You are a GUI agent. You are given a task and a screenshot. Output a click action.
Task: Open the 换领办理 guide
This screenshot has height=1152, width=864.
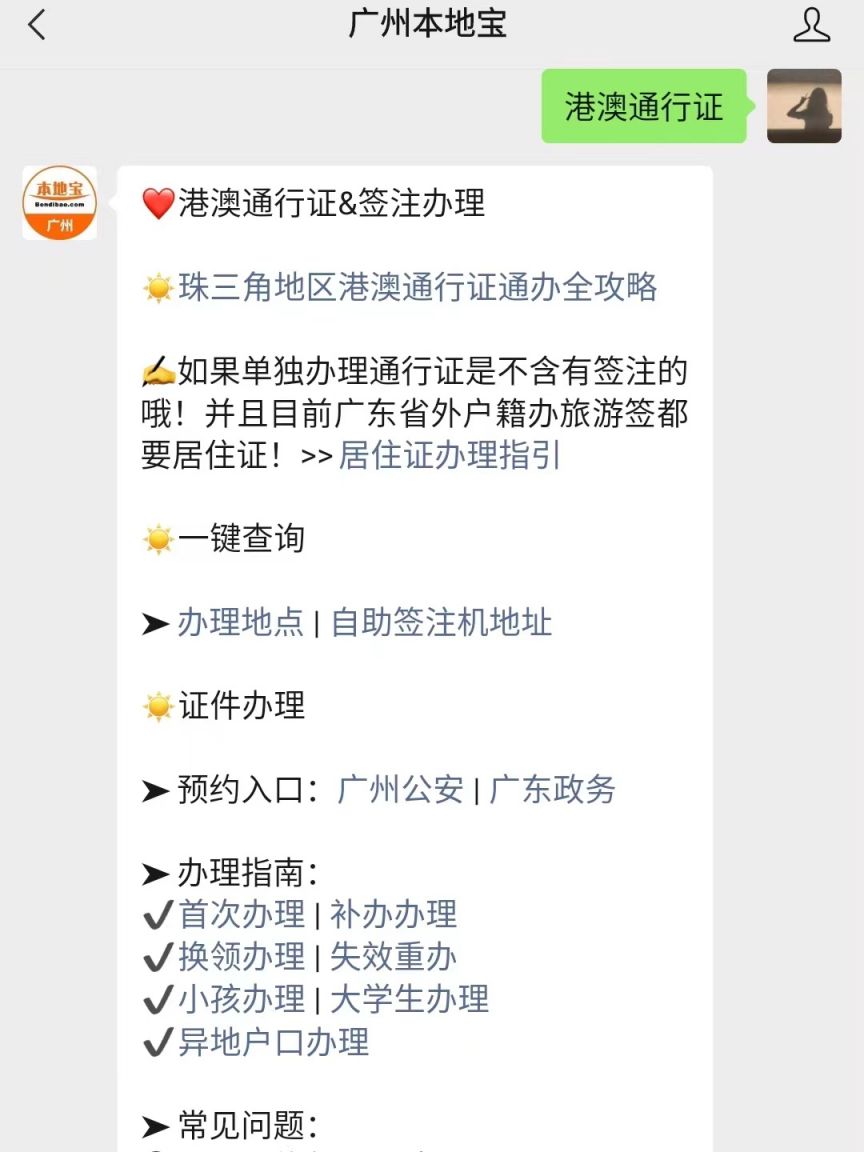click(241, 957)
